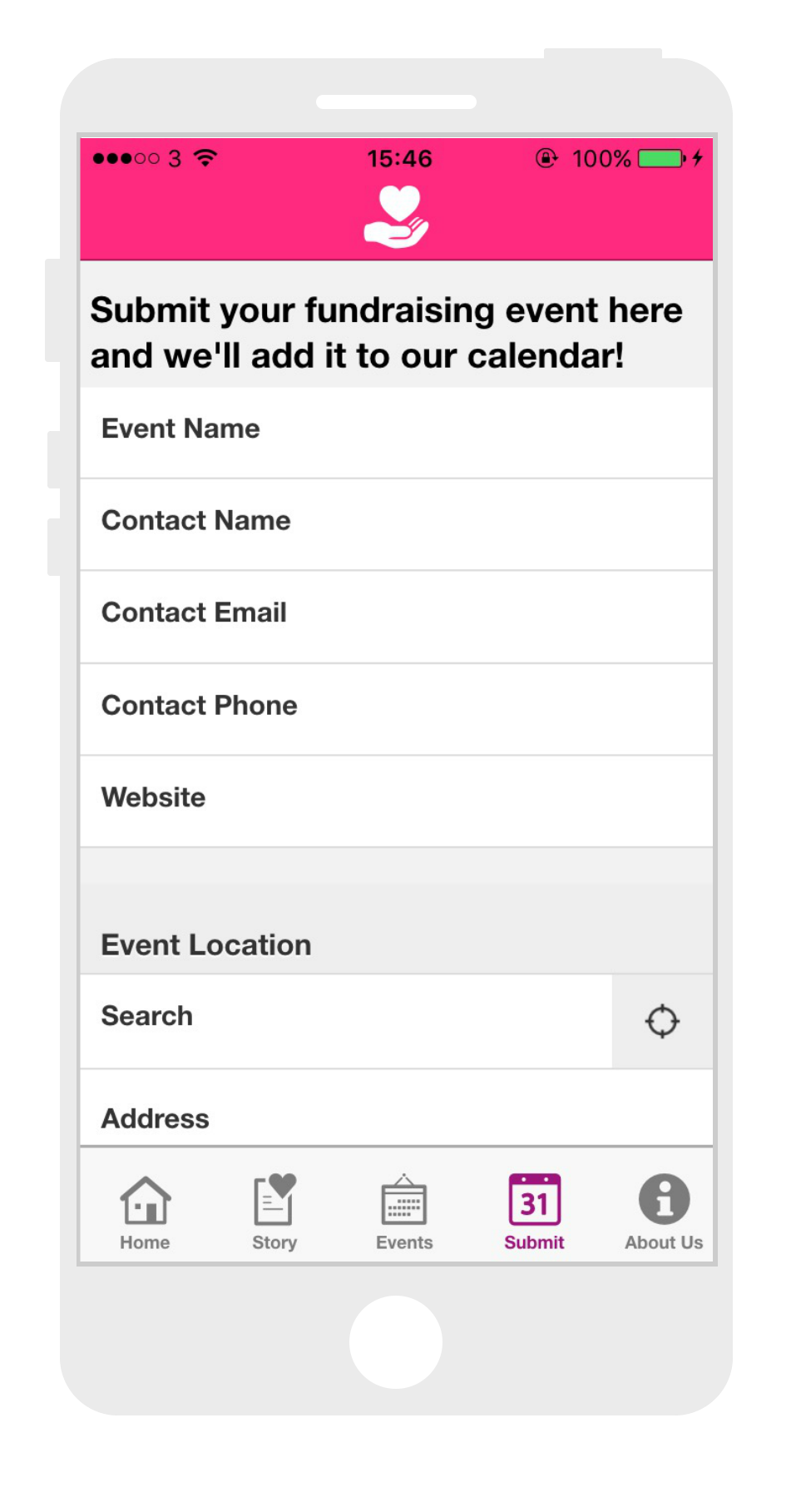Viewport: 796px width, 1512px height.
Task: Open the event location Search field
Action: click(346, 1019)
